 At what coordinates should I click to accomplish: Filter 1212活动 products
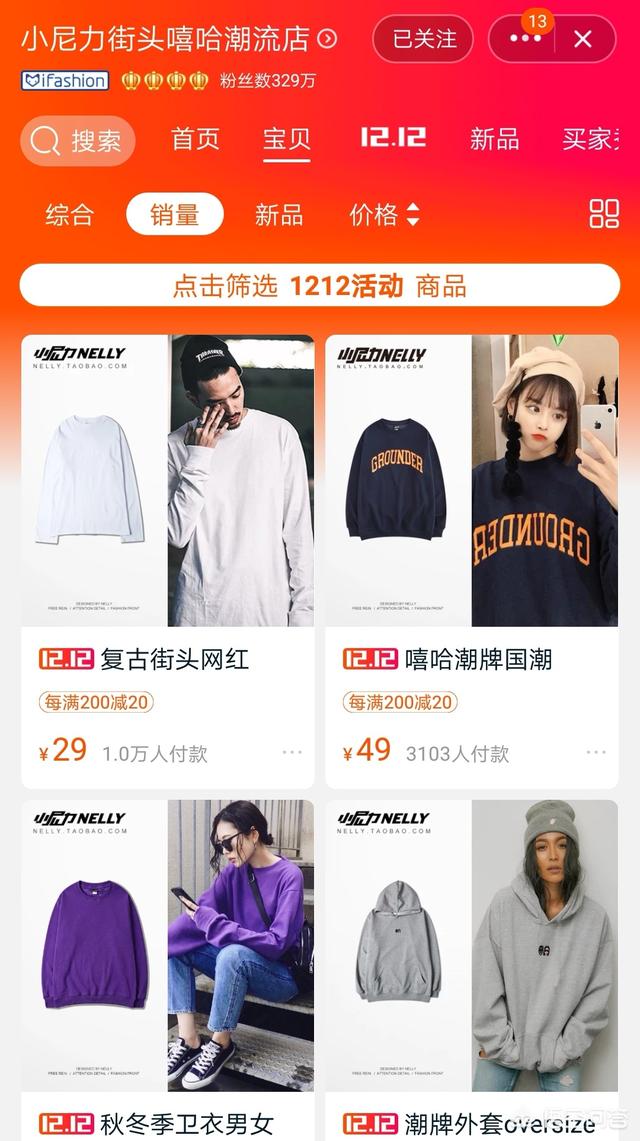(x=320, y=285)
